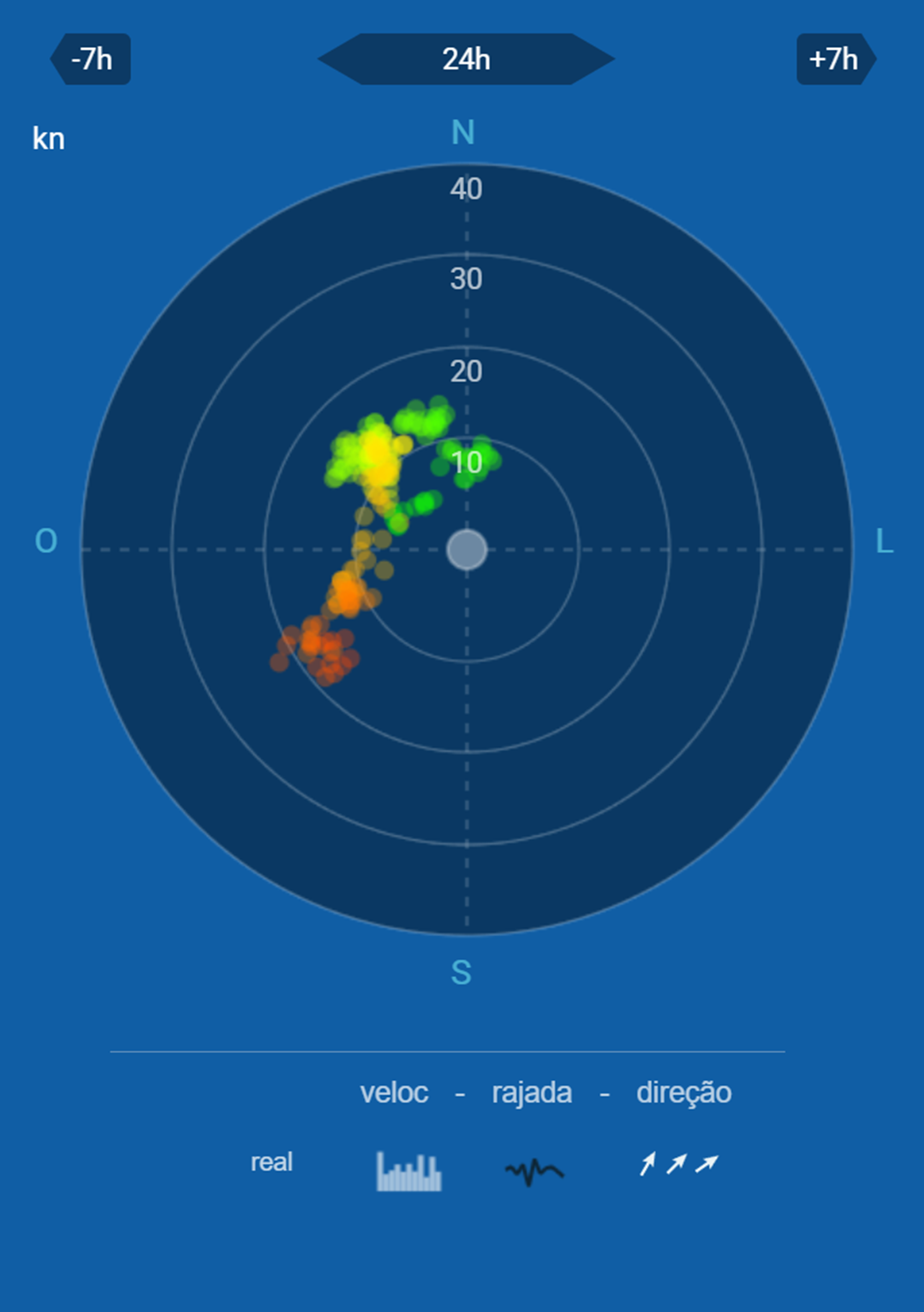The image size is (924, 1312).
Task: Shift the time window back 7 hours
Action: tap(91, 59)
